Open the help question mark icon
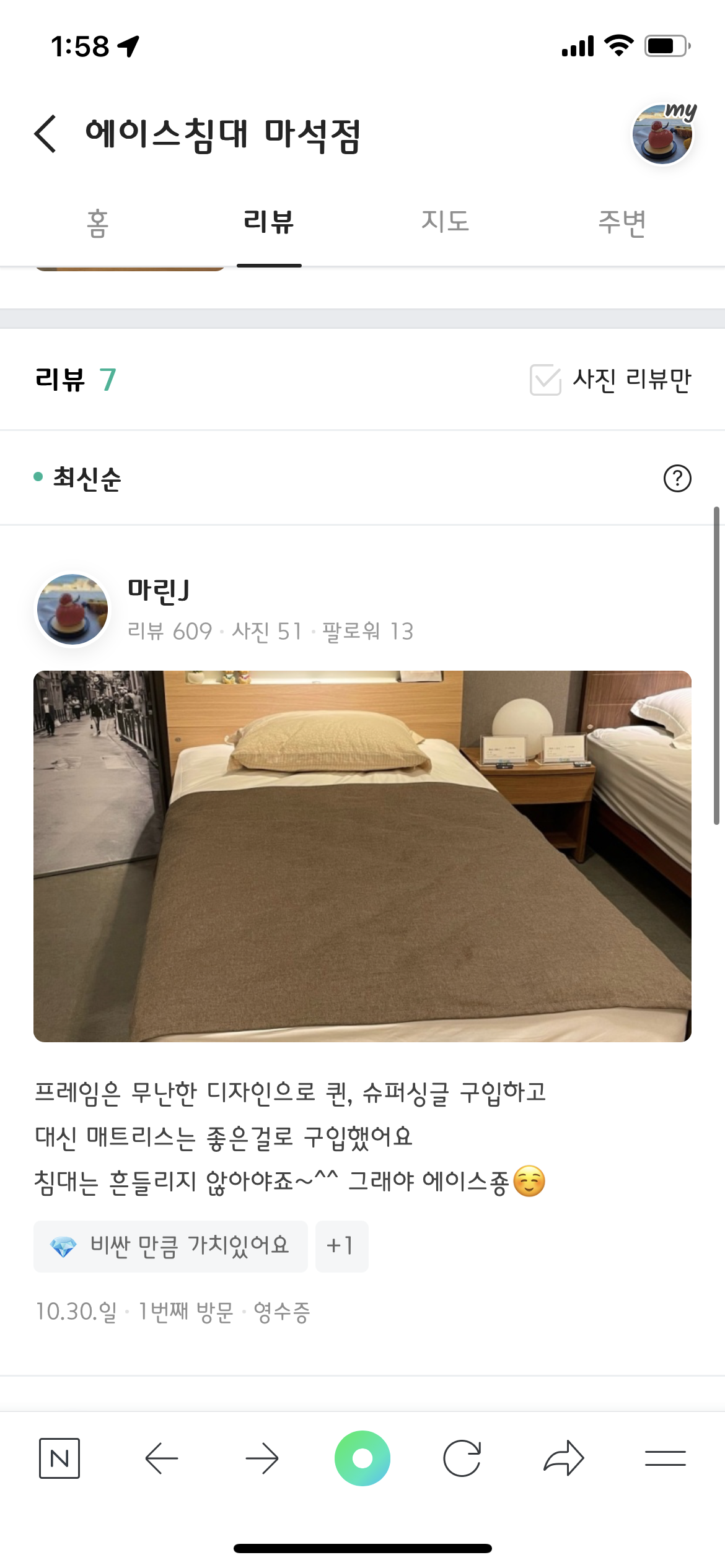Viewport: 725px width, 1568px height. tap(677, 478)
